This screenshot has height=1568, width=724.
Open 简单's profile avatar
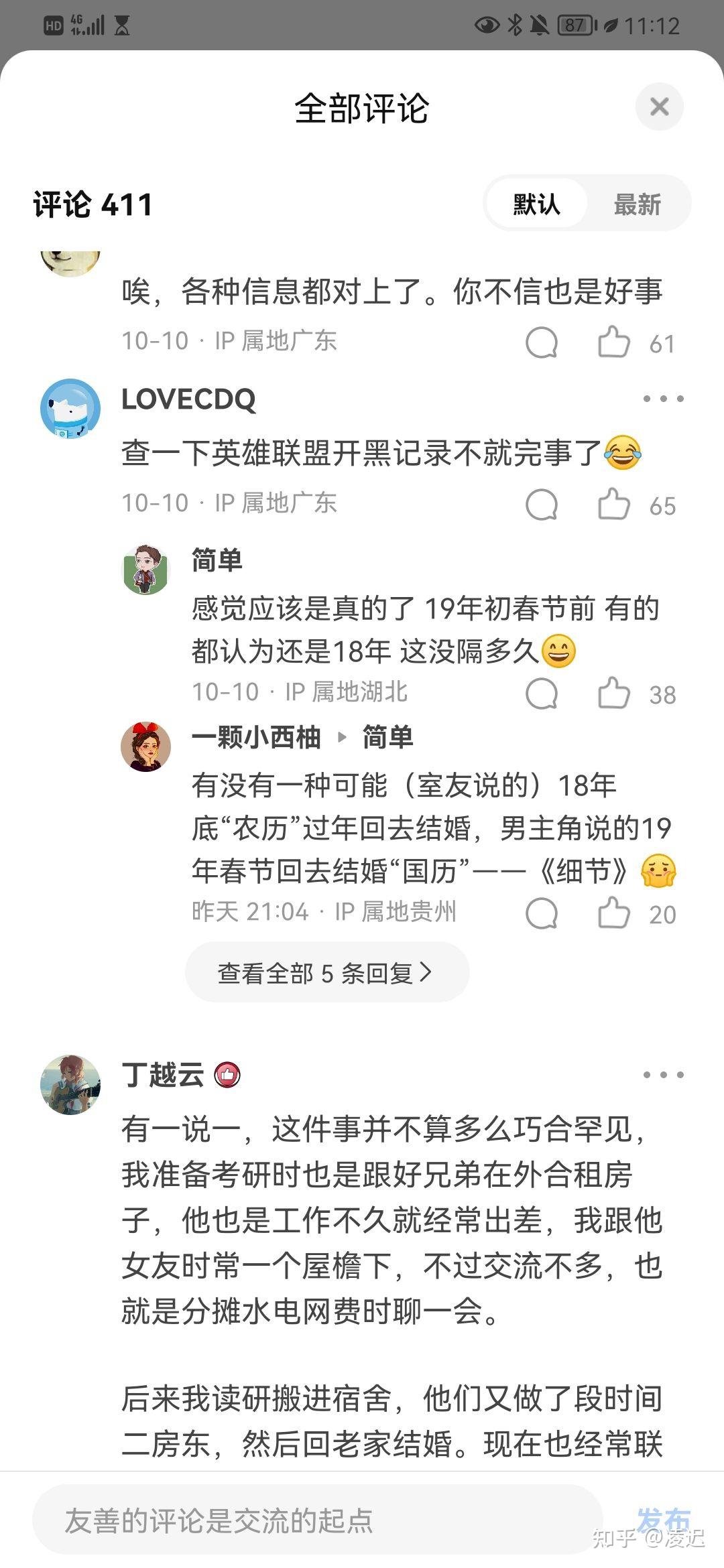pyautogui.click(x=145, y=570)
